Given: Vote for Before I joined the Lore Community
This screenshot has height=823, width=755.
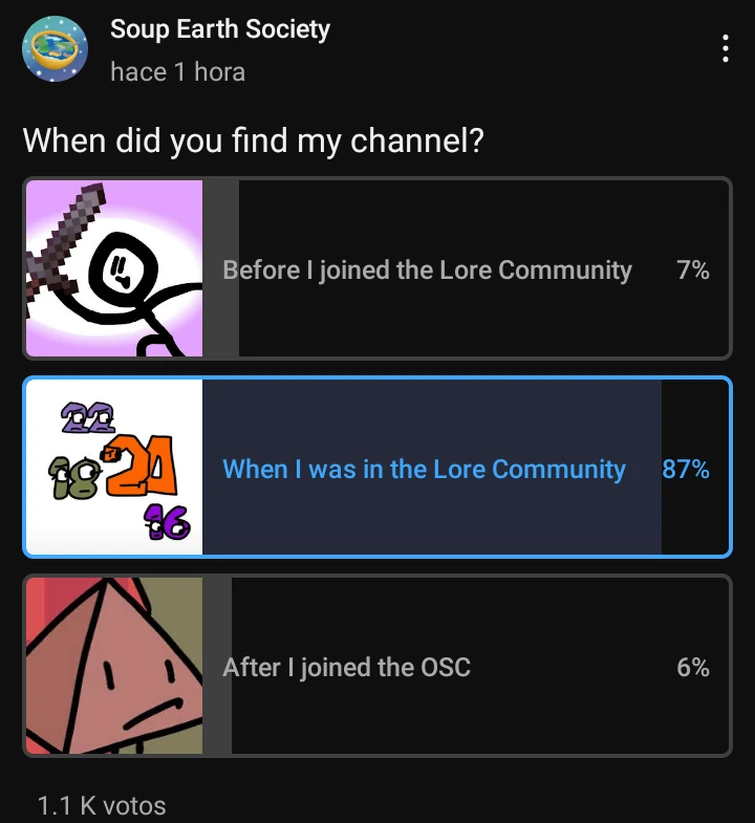Looking at the screenshot, I should [x=427, y=270].
